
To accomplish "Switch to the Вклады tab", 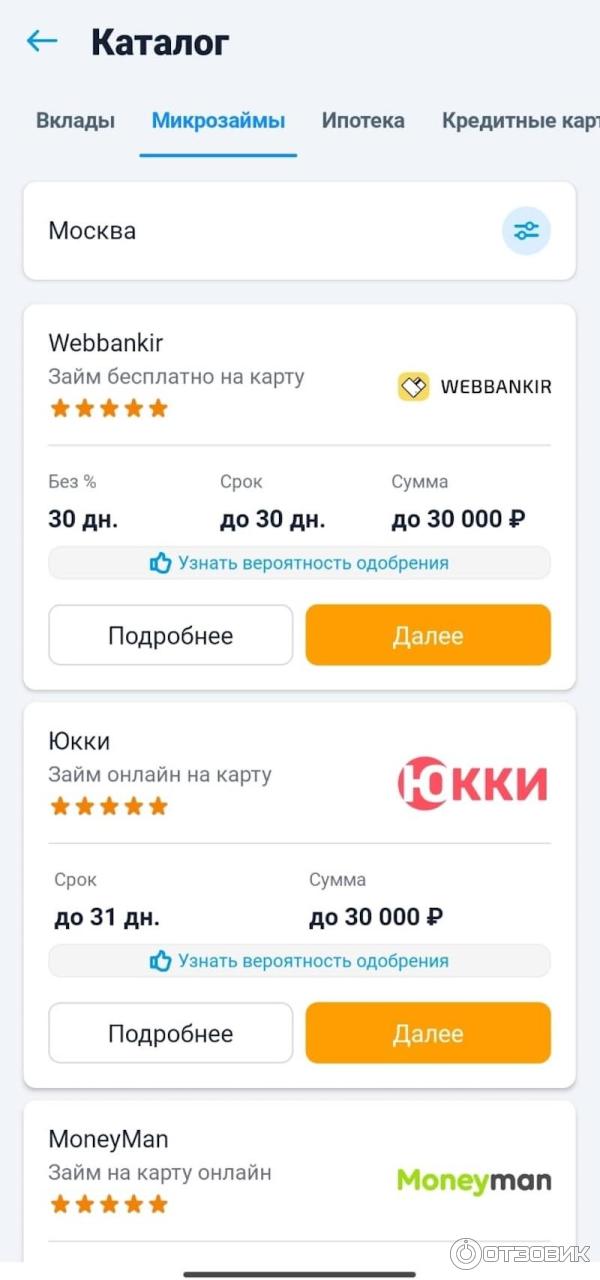I will pyautogui.click(x=75, y=121).
